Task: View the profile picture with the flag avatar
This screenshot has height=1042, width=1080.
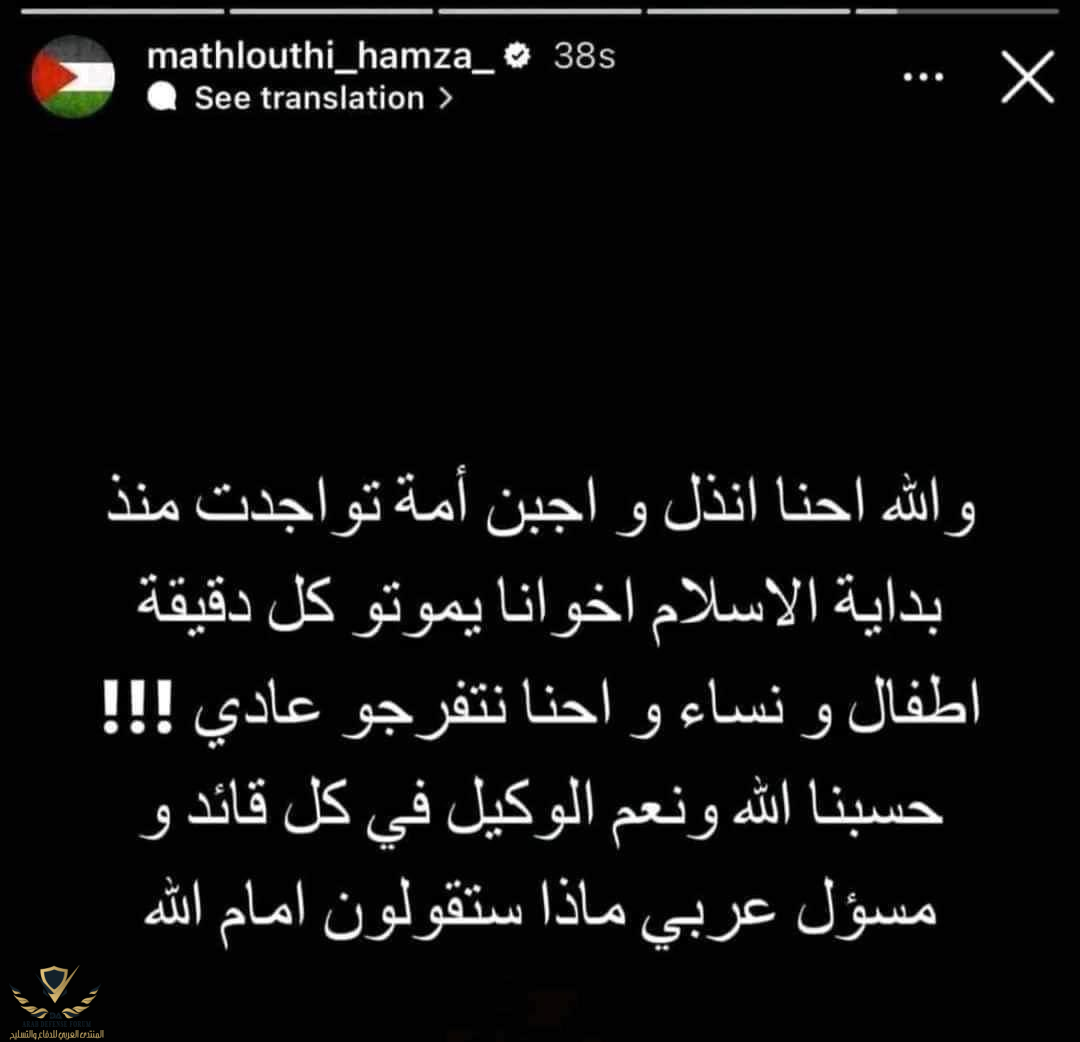Action: click(x=72, y=77)
